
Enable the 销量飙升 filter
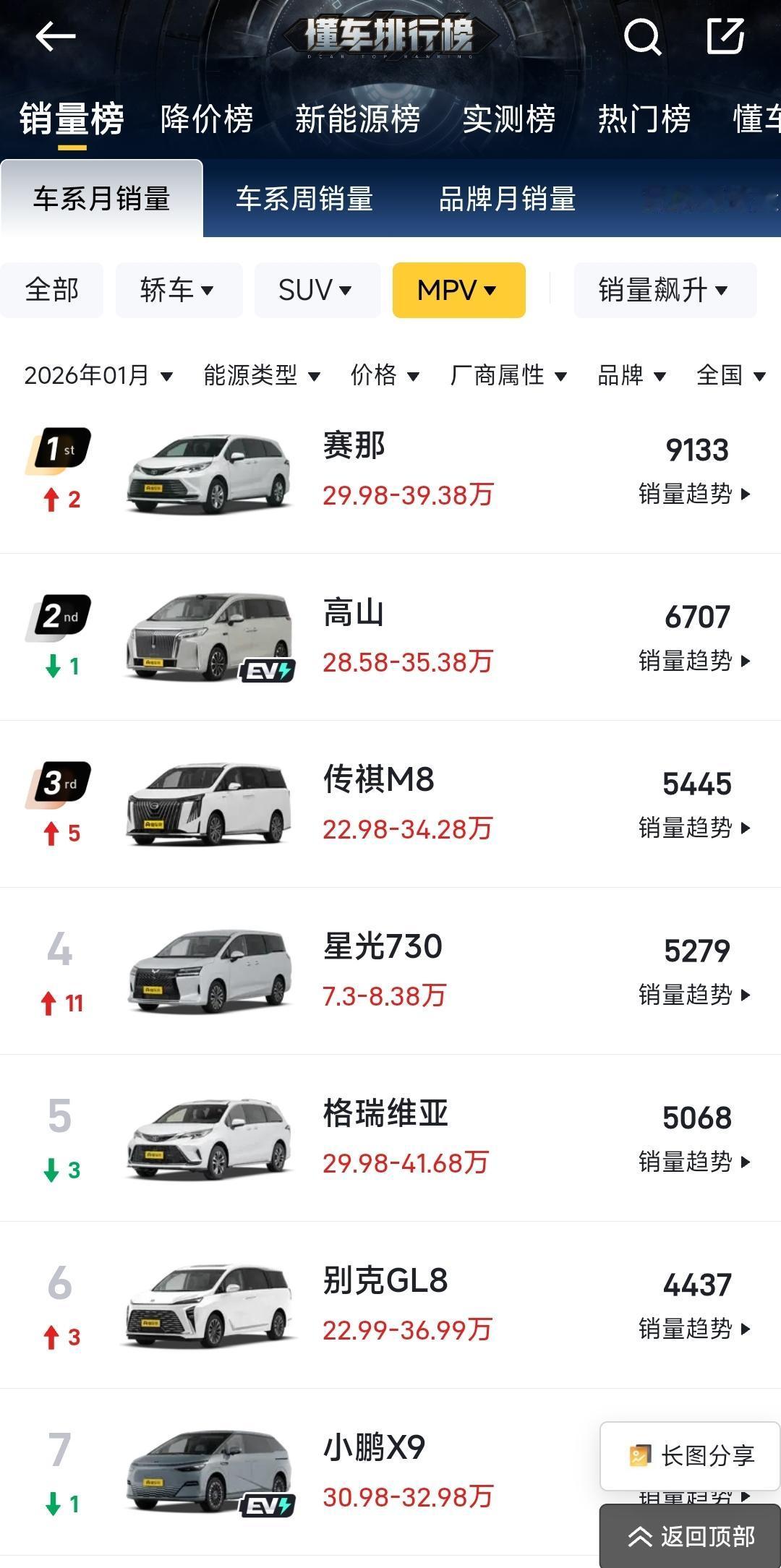(665, 290)
